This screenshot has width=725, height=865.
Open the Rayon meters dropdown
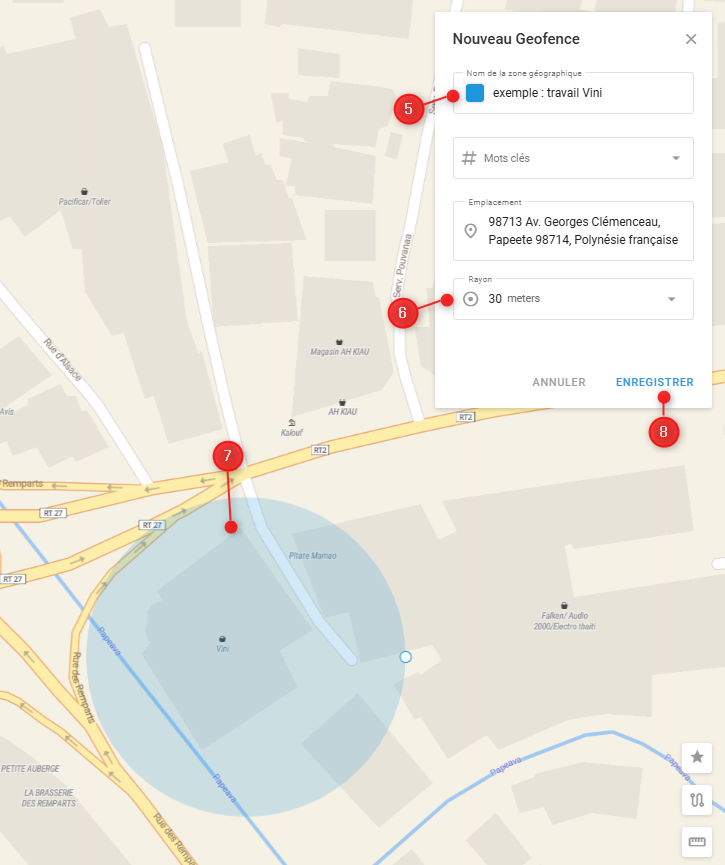[672, 299]
